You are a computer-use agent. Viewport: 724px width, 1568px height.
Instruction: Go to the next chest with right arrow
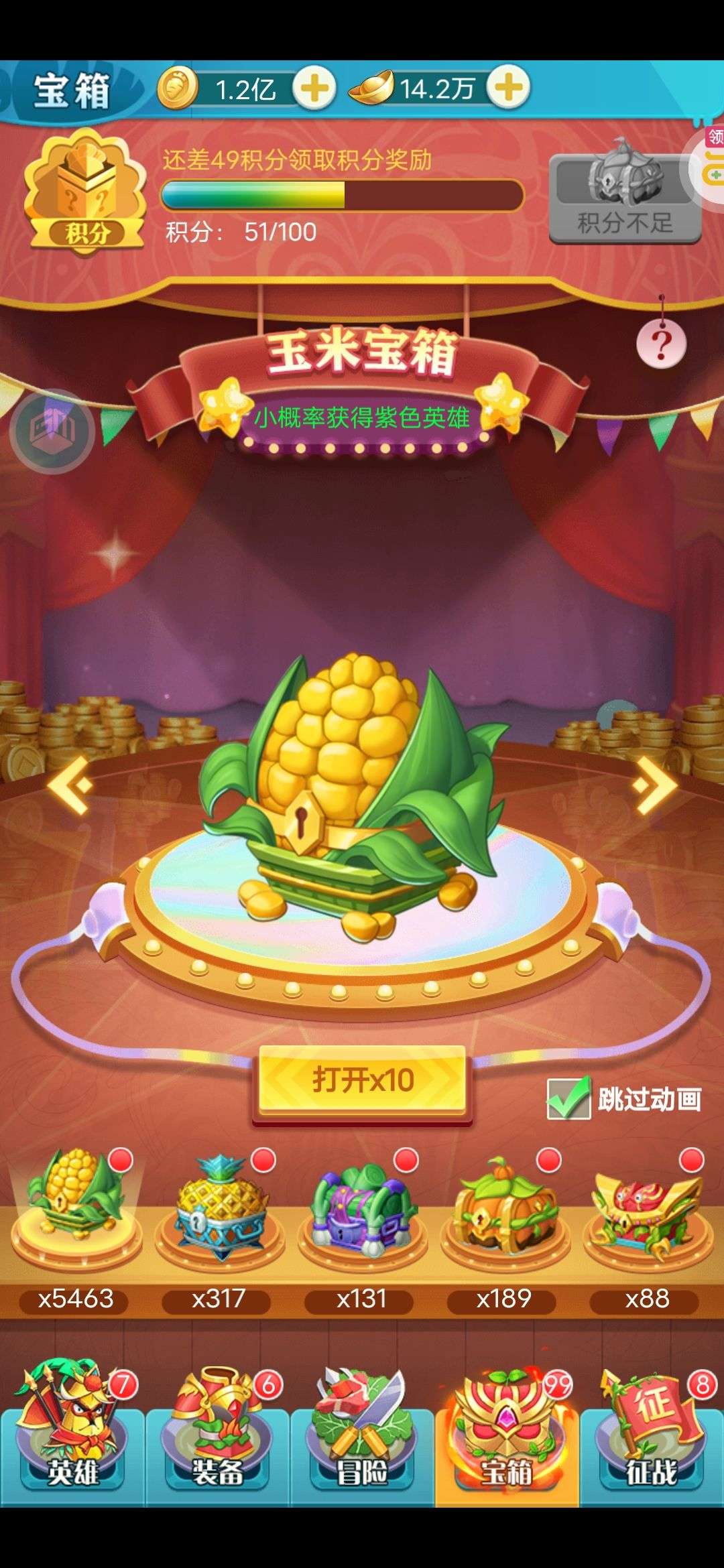coord(654,785)
